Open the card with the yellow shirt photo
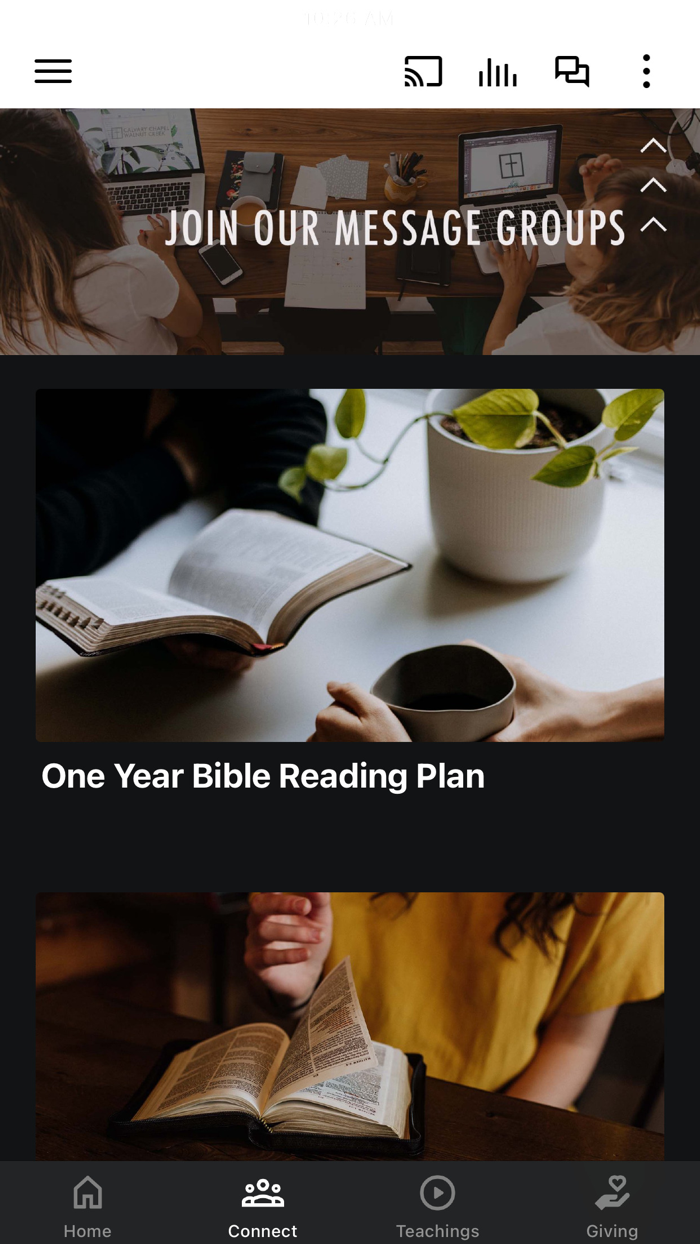The image size is (700, 1244). [350, 1026]
